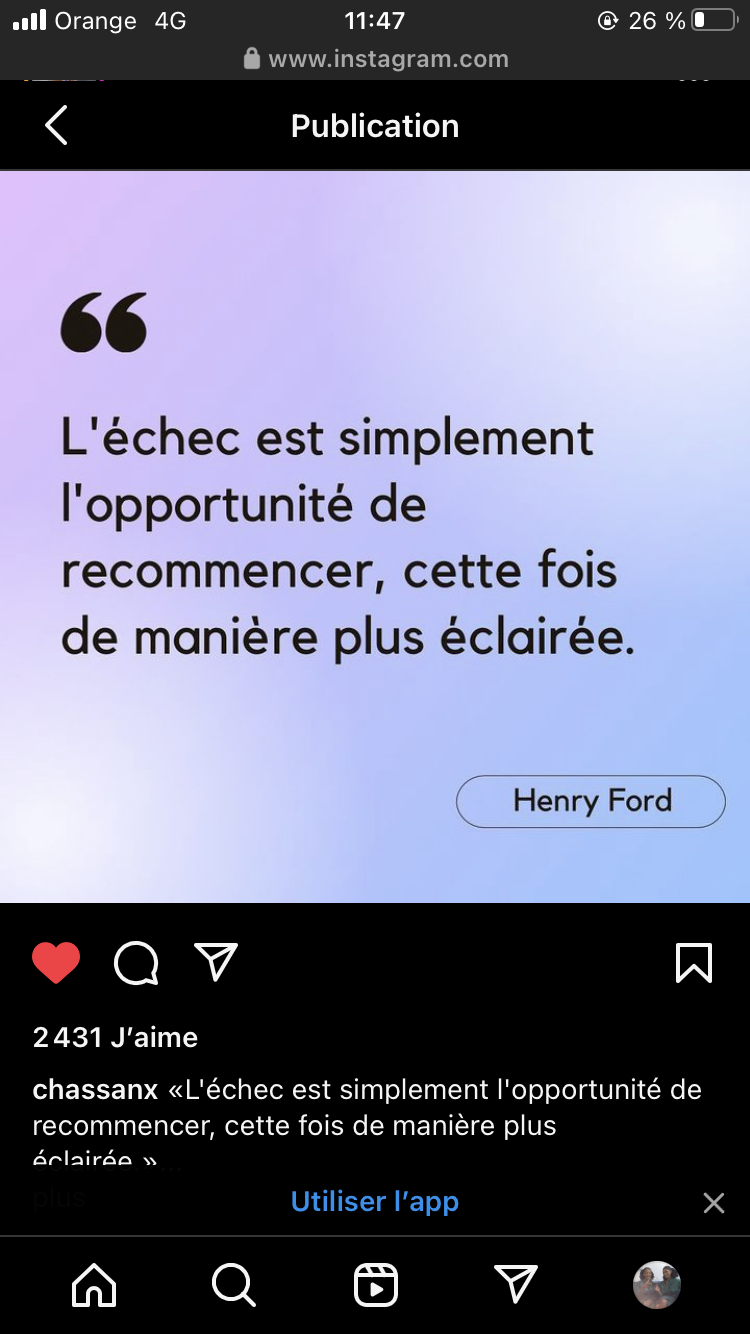Share the post via the paper plane icon
Viewport: 750px width, 1334px height.
pyautogui.click(x=216, y=962)
